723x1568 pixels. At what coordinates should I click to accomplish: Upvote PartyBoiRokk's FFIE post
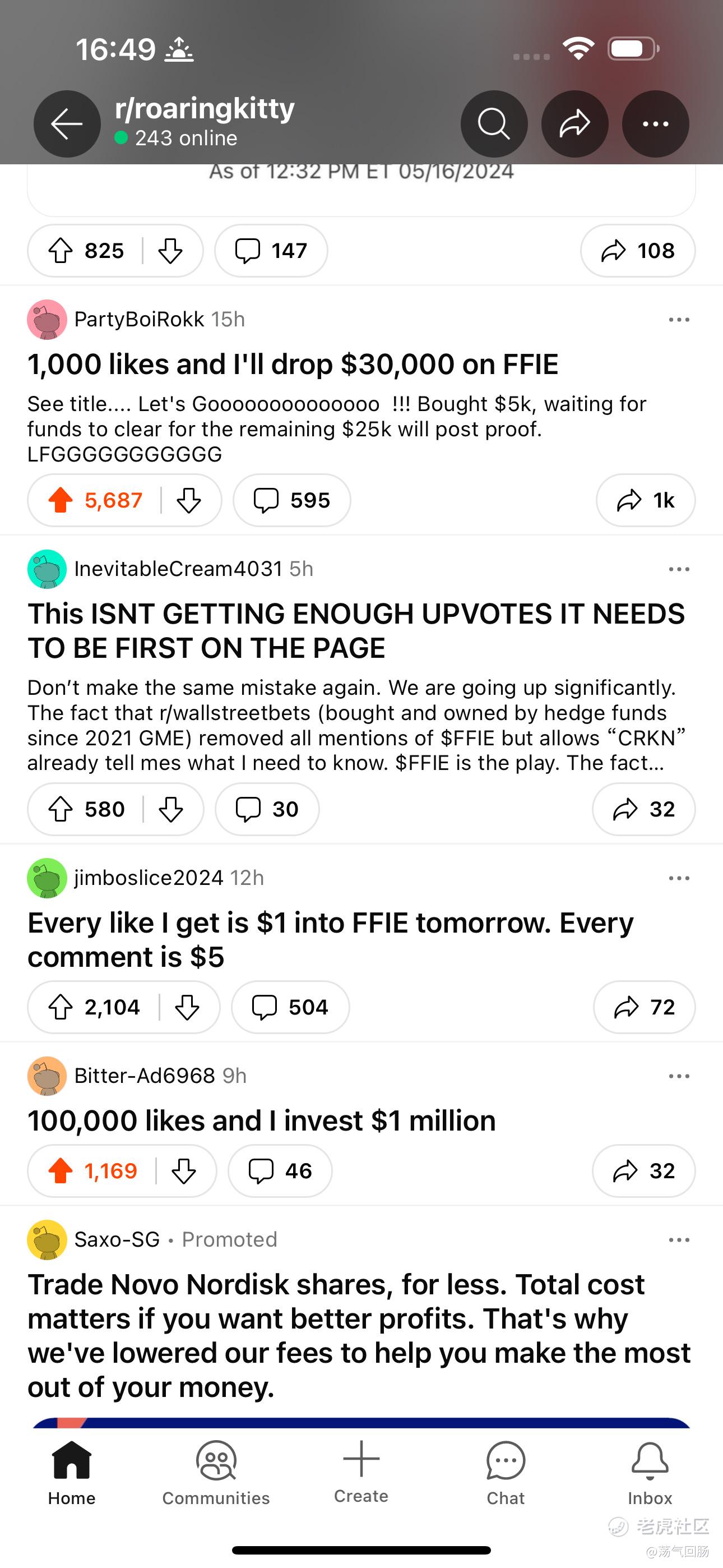coord(61,500)
